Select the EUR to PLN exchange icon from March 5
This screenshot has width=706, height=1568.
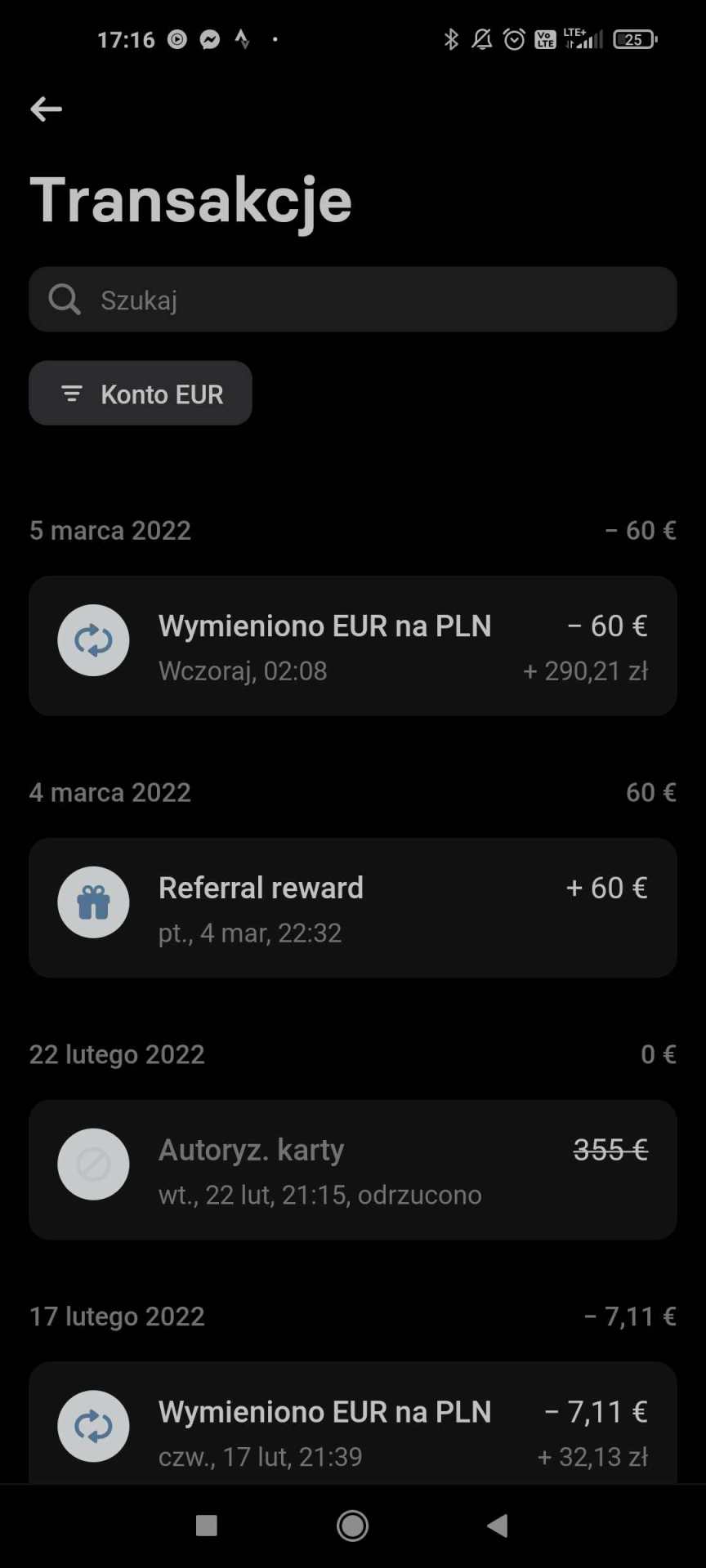click(93, 640)
